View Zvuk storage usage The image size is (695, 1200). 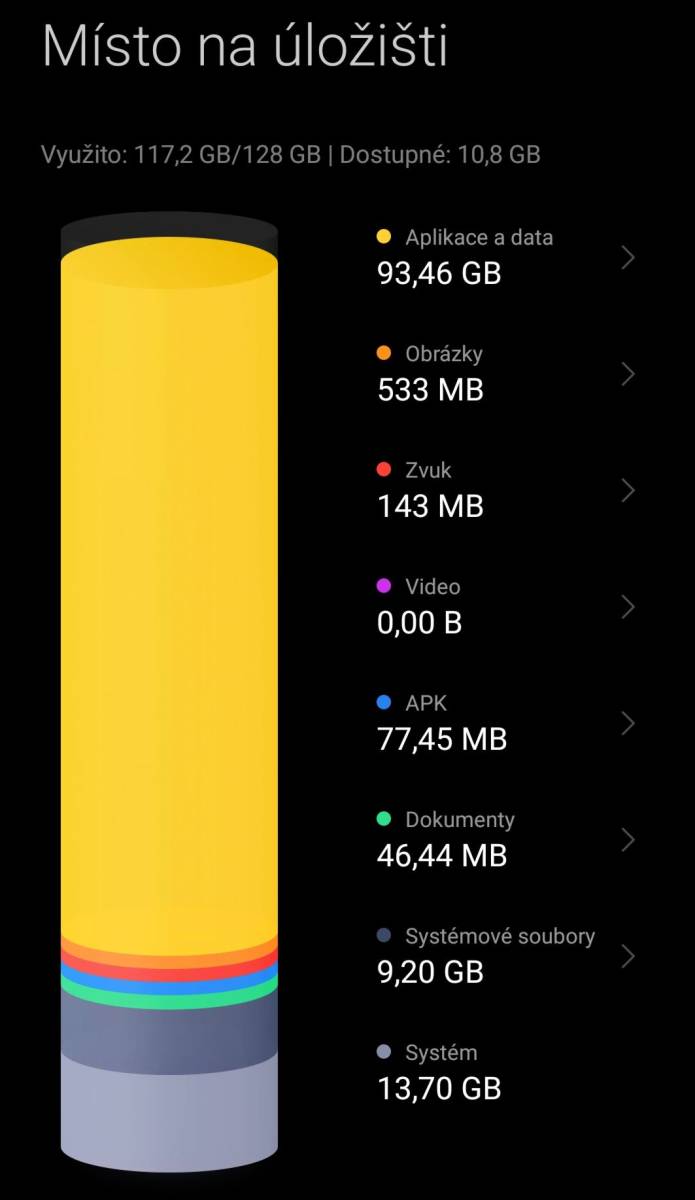507,490
